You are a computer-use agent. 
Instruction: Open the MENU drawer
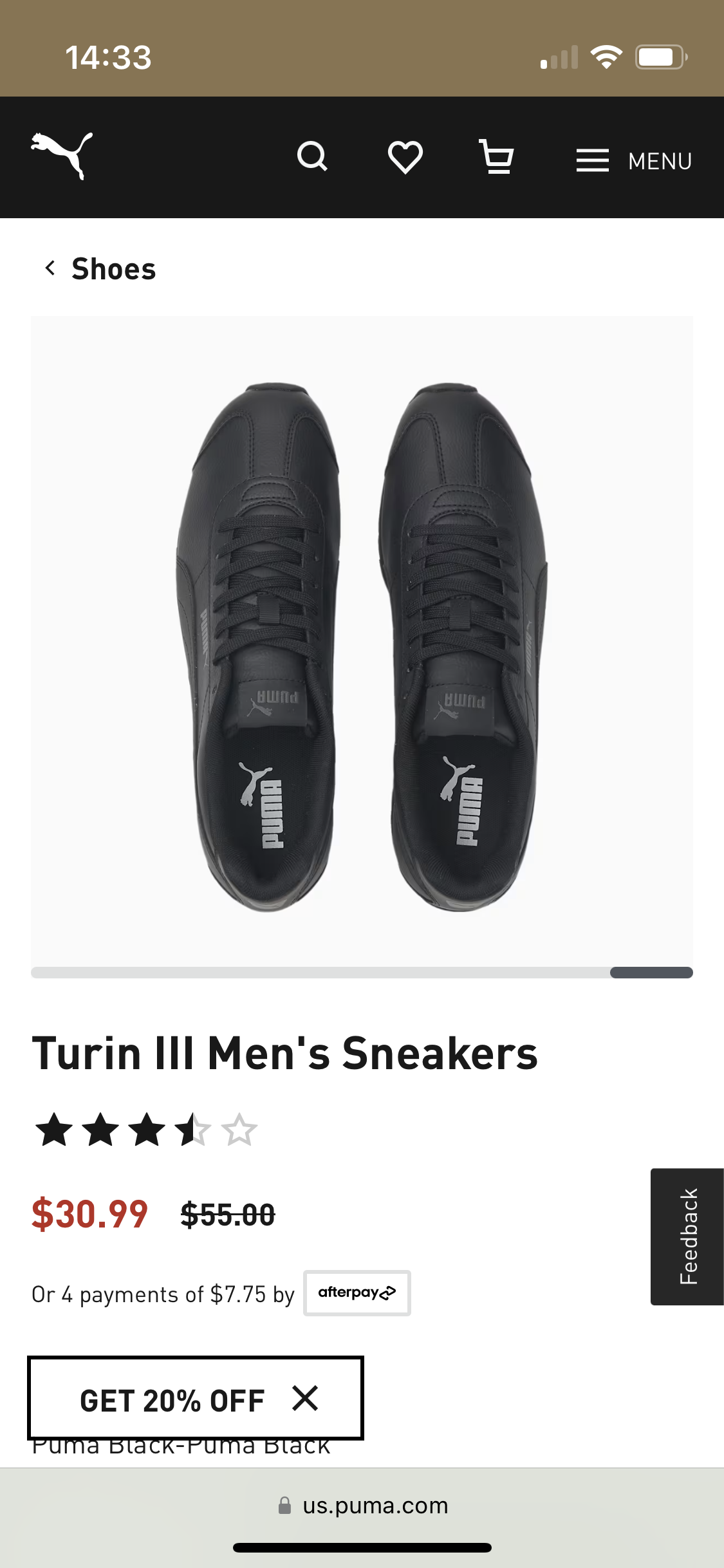coord(634,160)
